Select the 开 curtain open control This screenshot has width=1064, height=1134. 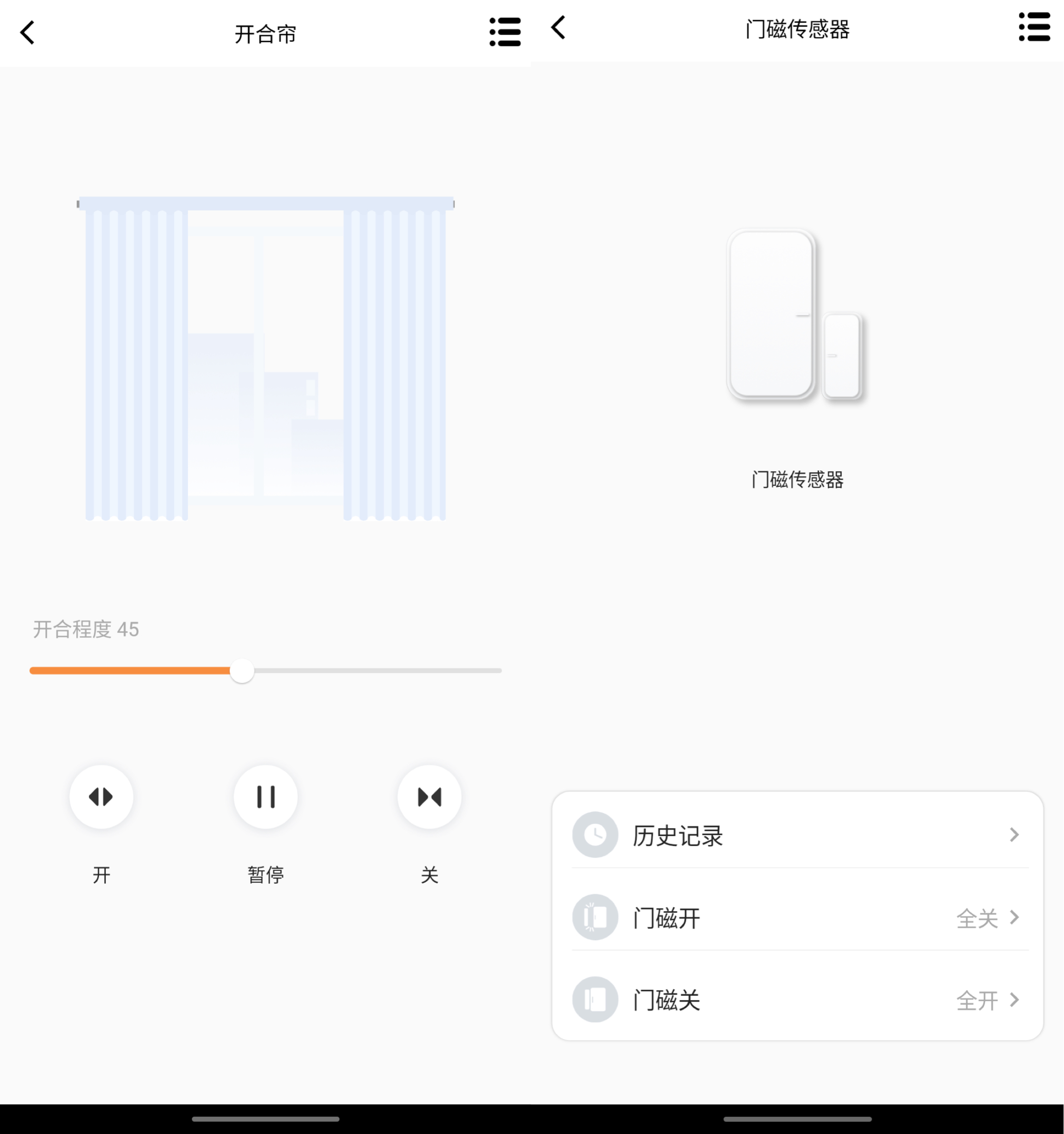pyautogui.click(x=101, y=796)
